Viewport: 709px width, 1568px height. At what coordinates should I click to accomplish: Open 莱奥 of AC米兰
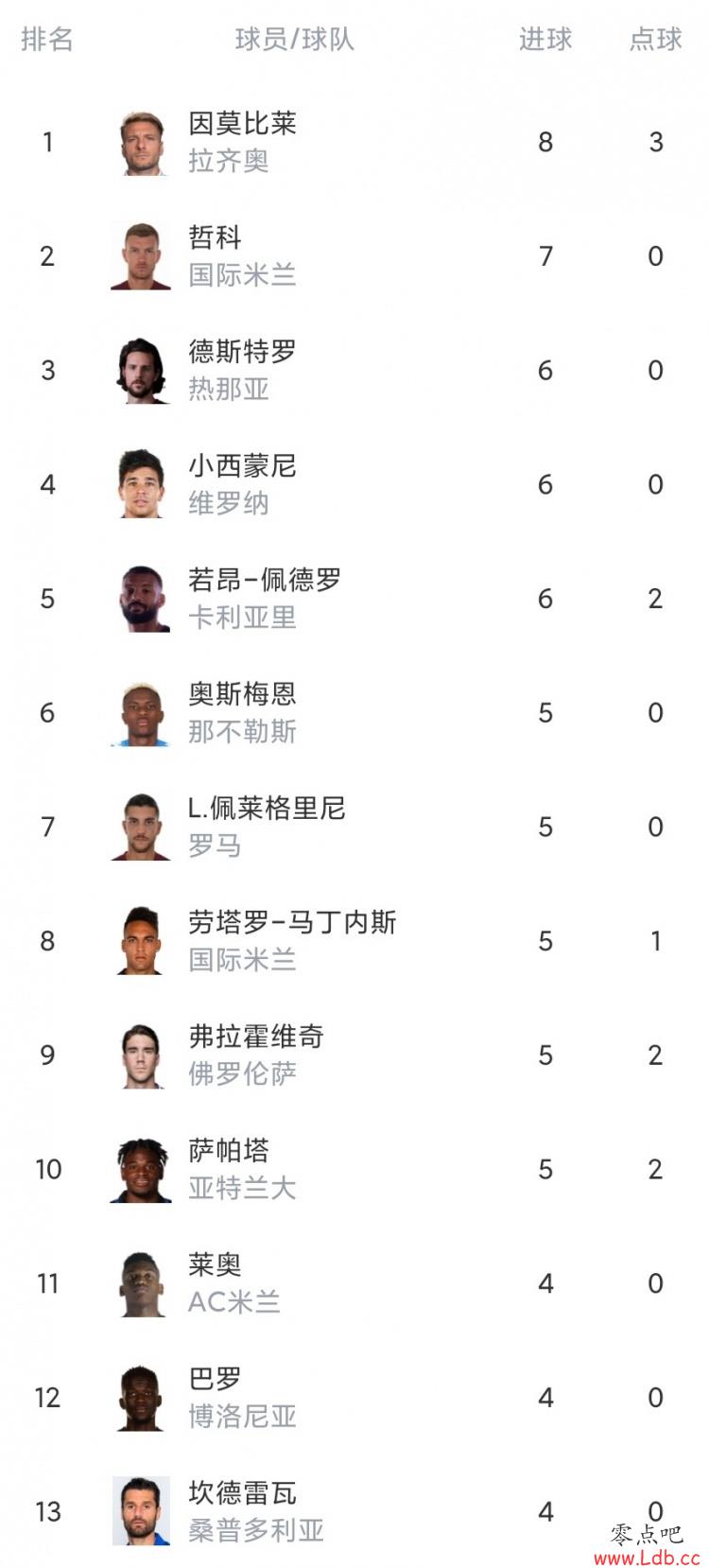pos(354,1283)
